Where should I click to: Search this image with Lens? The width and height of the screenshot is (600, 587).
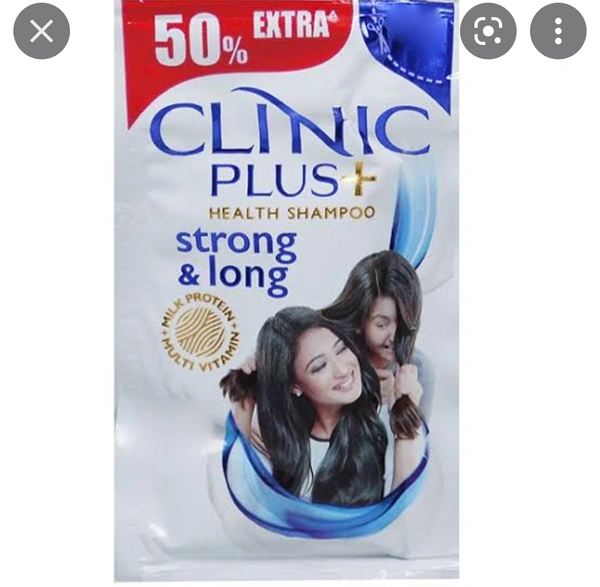tap(487, 31)
